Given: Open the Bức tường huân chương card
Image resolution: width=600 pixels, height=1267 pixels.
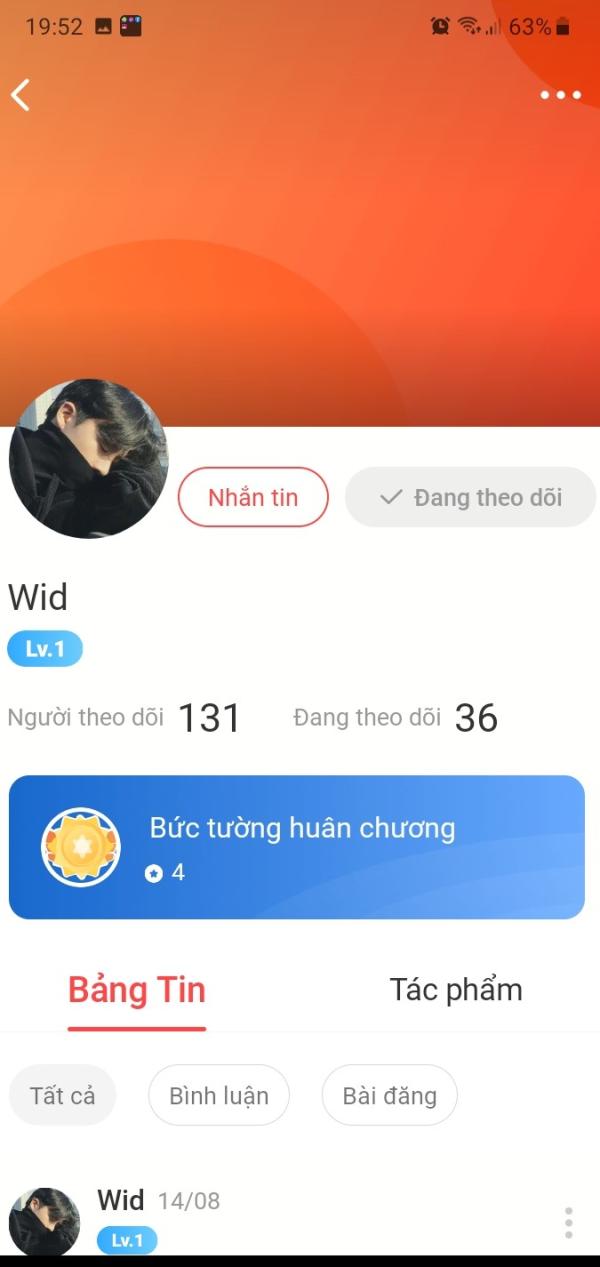Looking at the screenshot, I should (297, 847).
